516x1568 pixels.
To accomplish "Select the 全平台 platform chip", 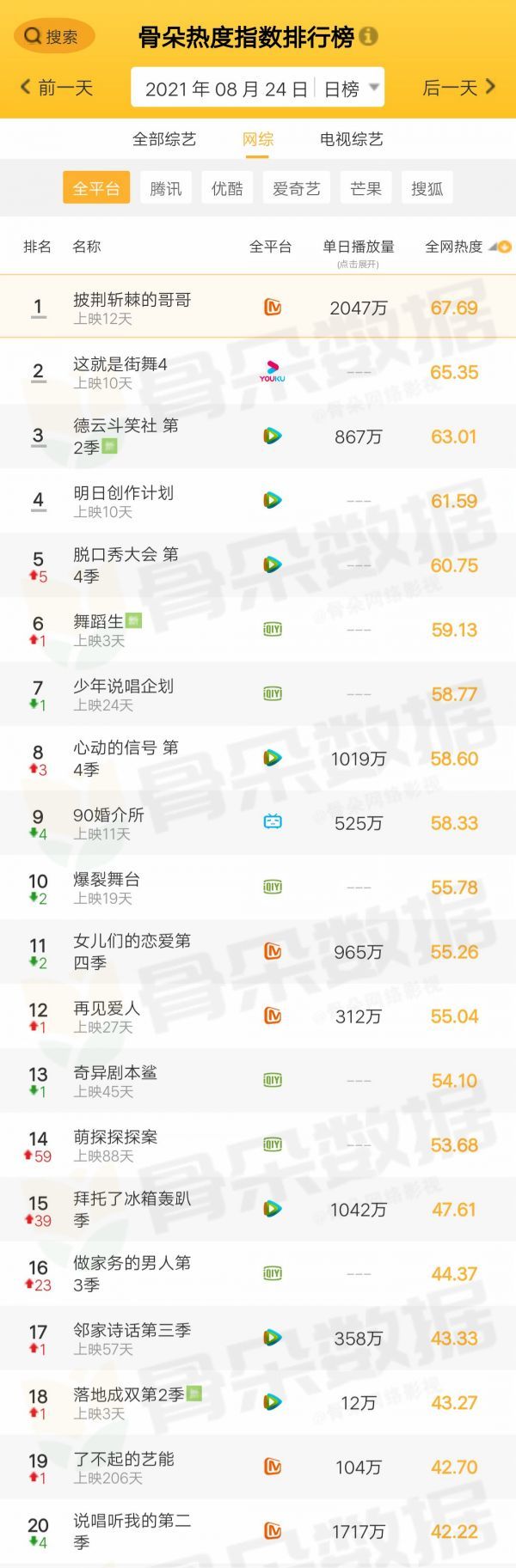I will point(95,188).
